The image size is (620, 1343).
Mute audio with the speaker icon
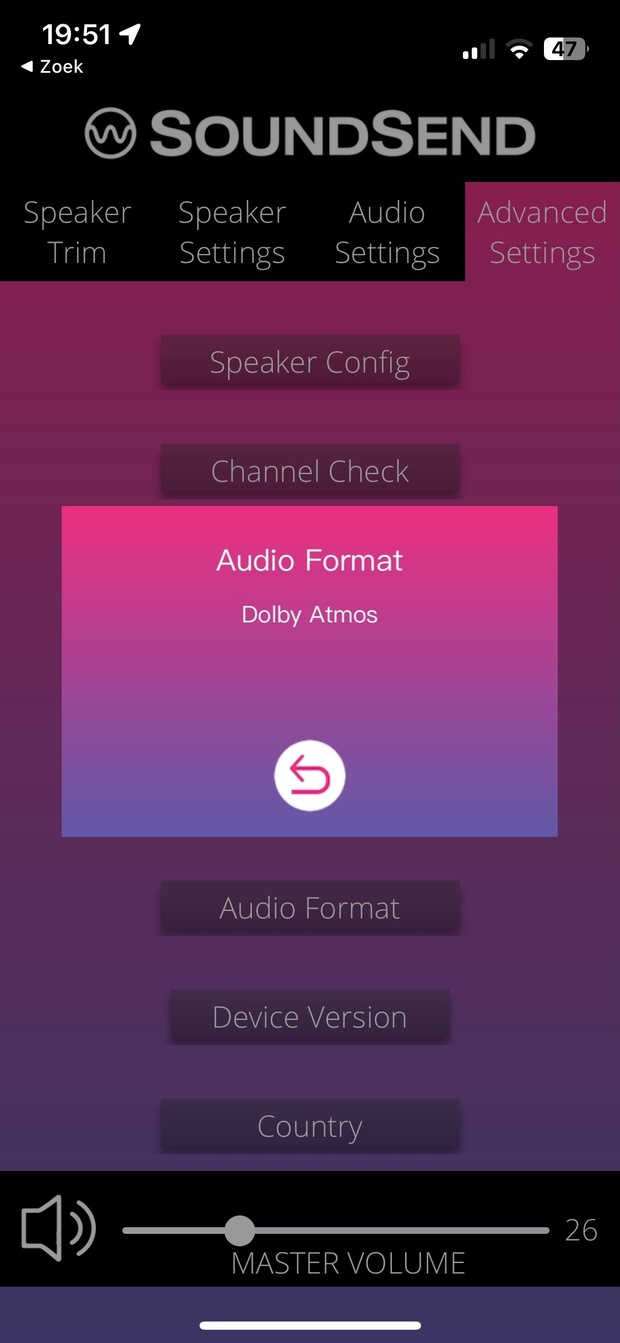tap(57, 1230)
